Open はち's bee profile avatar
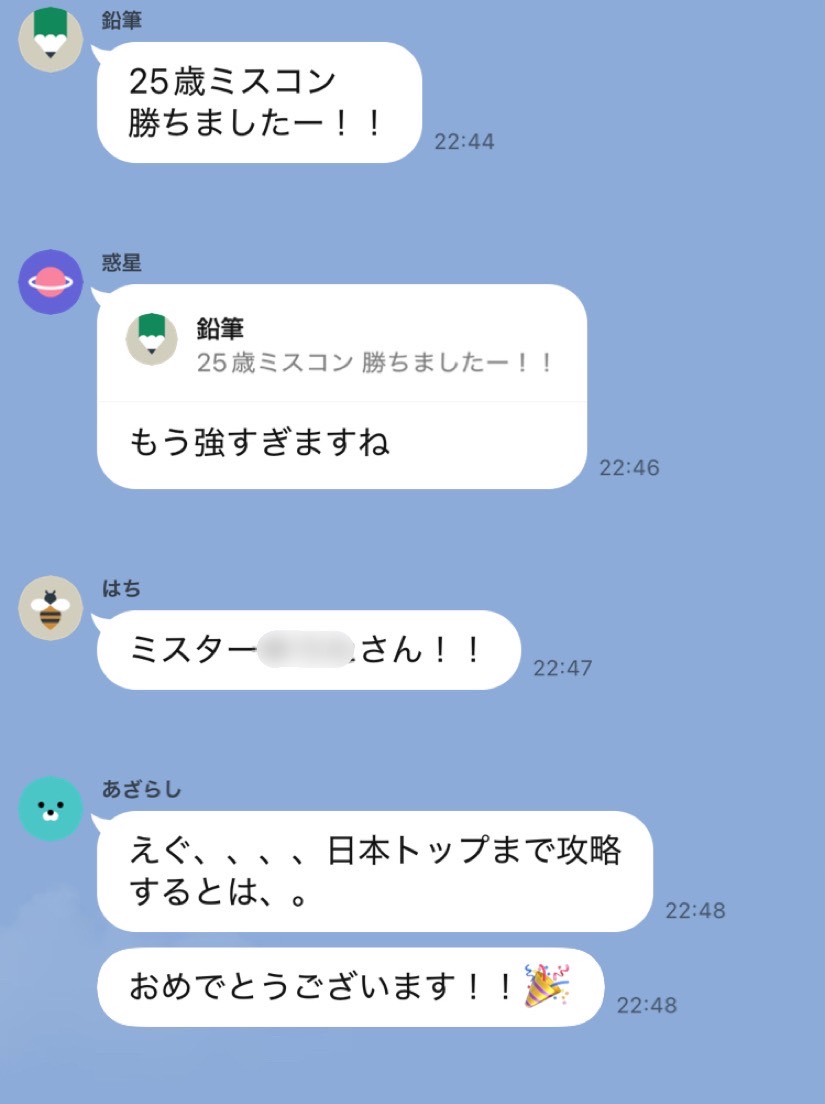Viewport: 825px width, 1104px height. click(x=51, y=608)
